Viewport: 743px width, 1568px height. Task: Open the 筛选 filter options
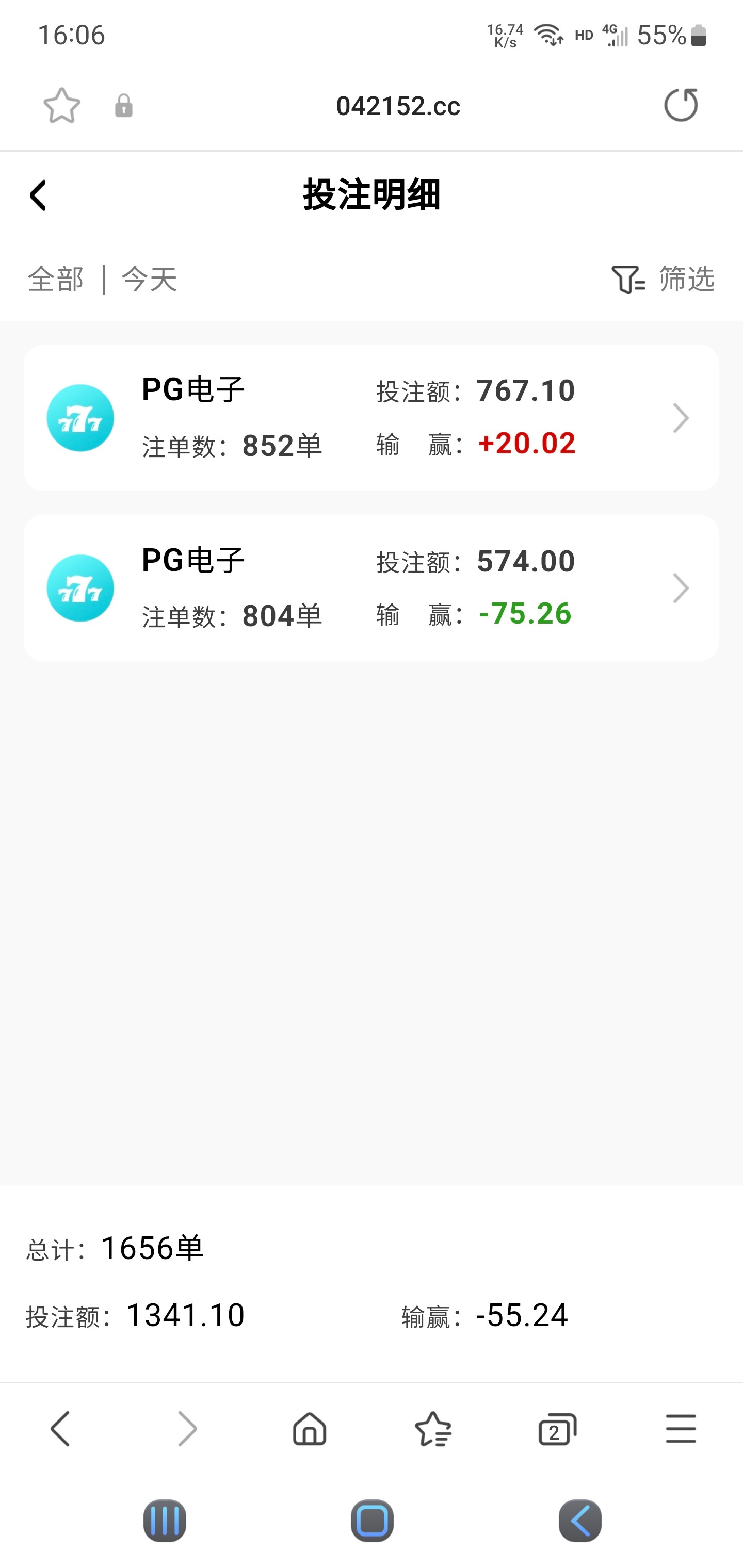pyautogui.click(x=663, y=280)
